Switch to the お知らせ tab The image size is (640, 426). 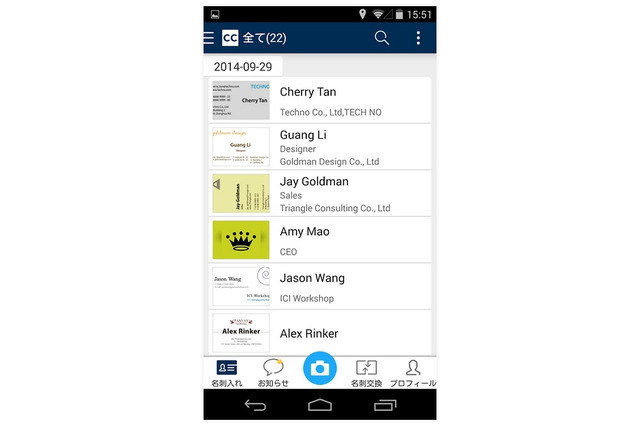(x=273, y=373)
